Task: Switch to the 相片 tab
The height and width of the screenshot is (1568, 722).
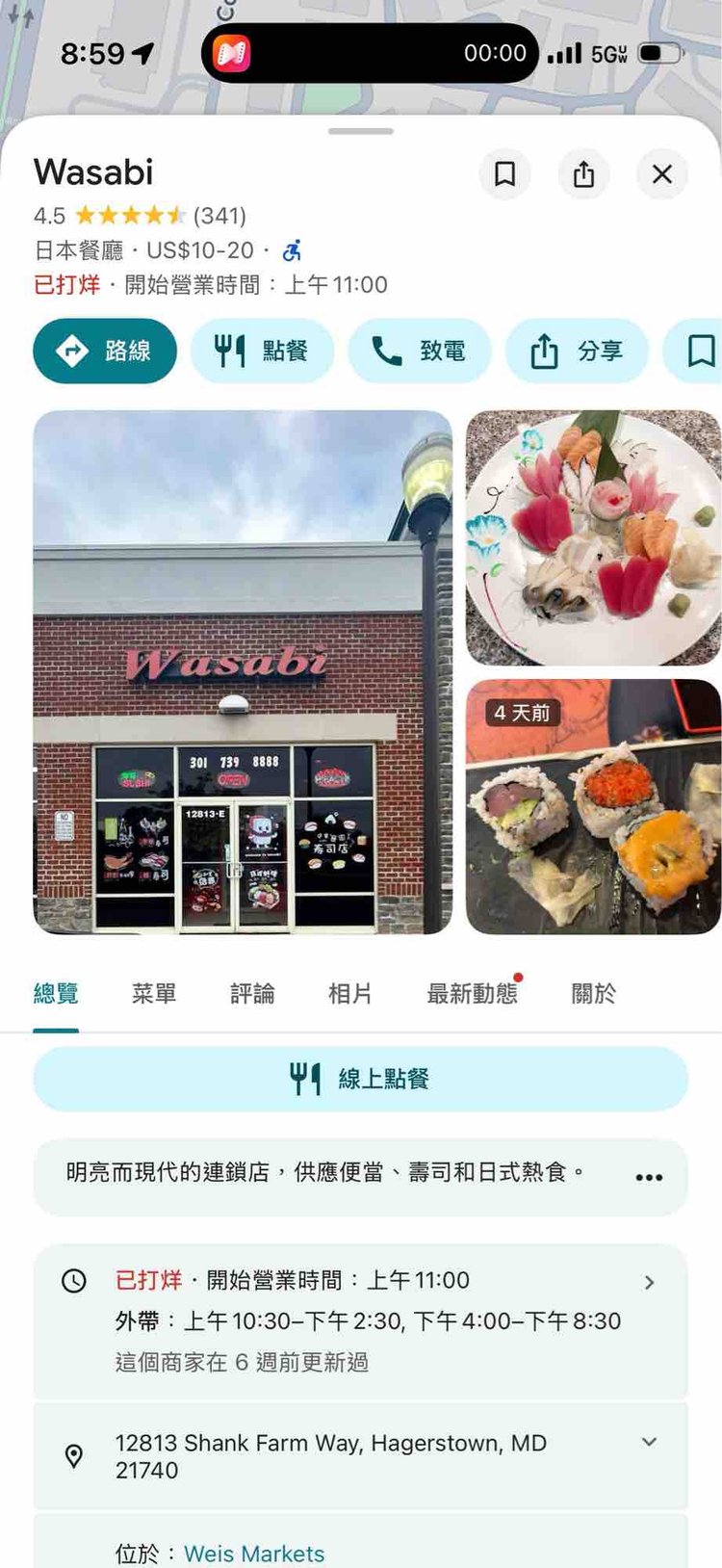Action: coord(350,993)
